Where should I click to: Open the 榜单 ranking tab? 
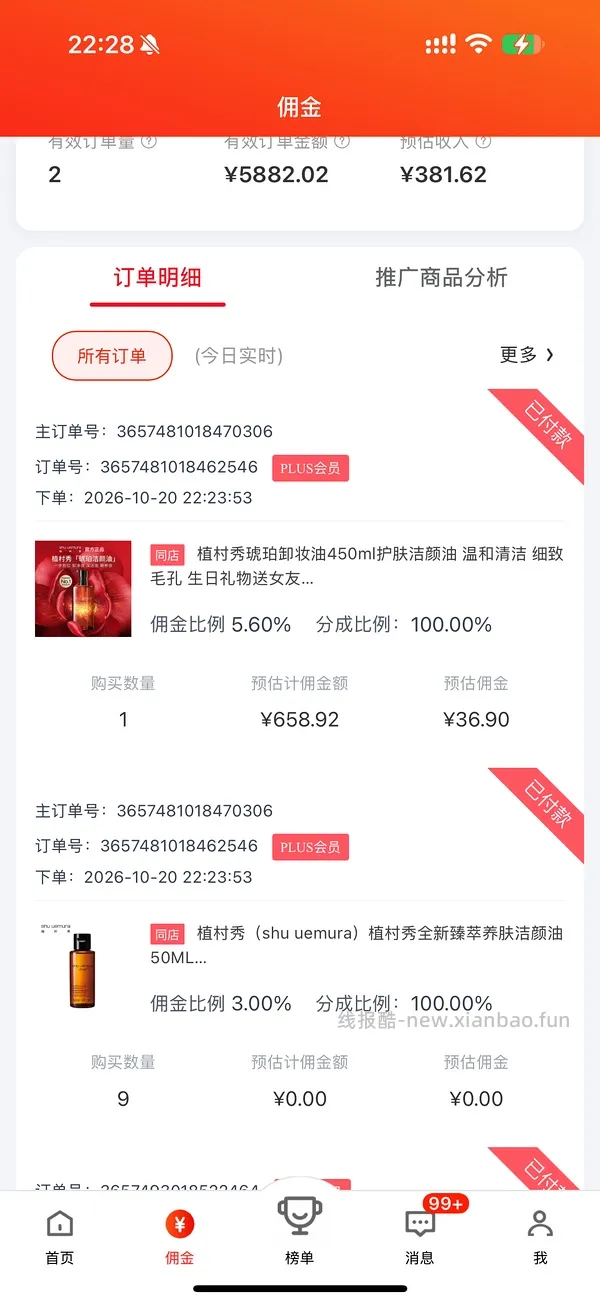point(299,1230)
